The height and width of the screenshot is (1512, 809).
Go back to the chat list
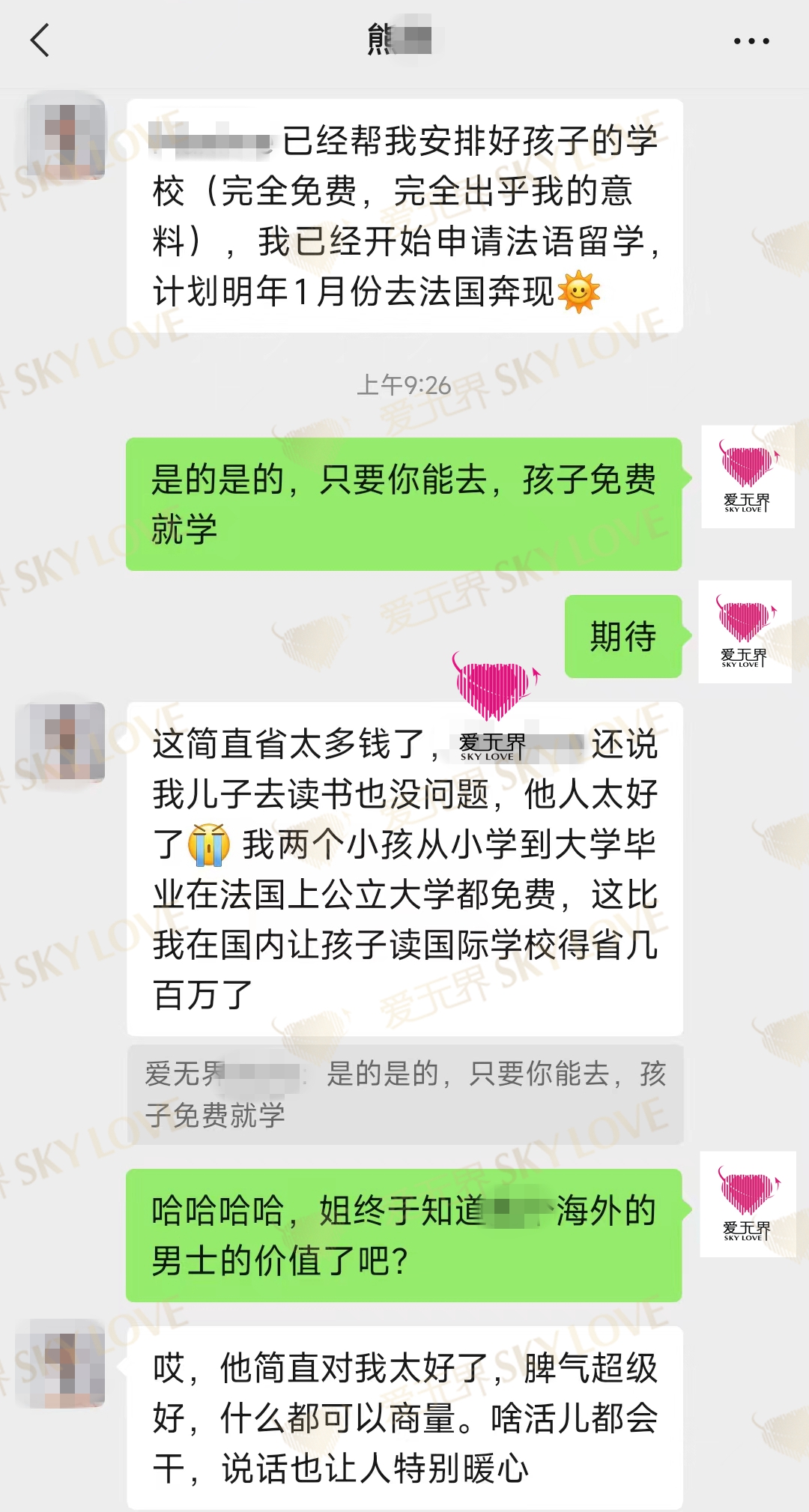pyautogui.click(x=40, y=40)
